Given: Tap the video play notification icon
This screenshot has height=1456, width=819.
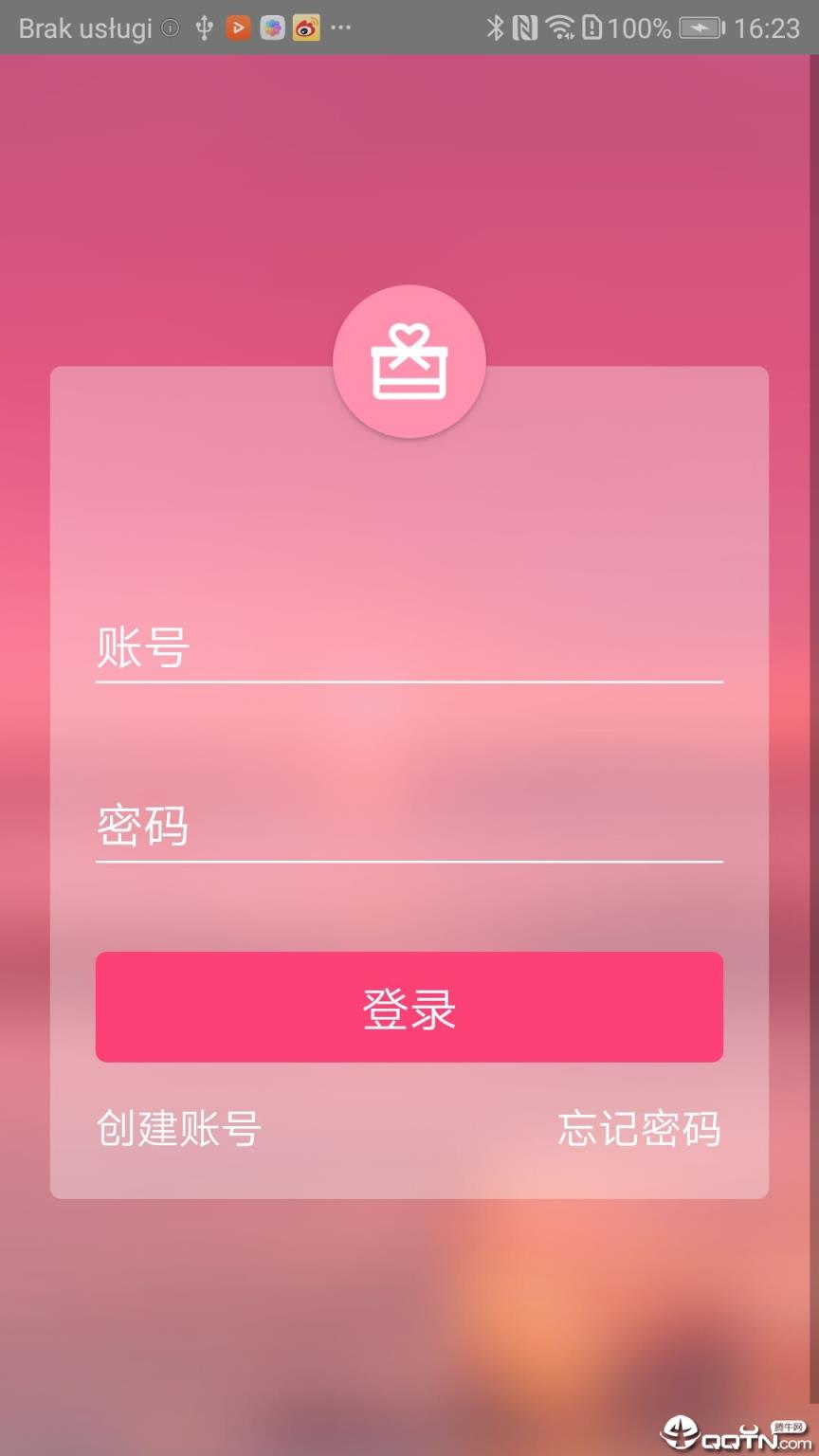Looking at the screenshot, I should [x=237, y=27].
